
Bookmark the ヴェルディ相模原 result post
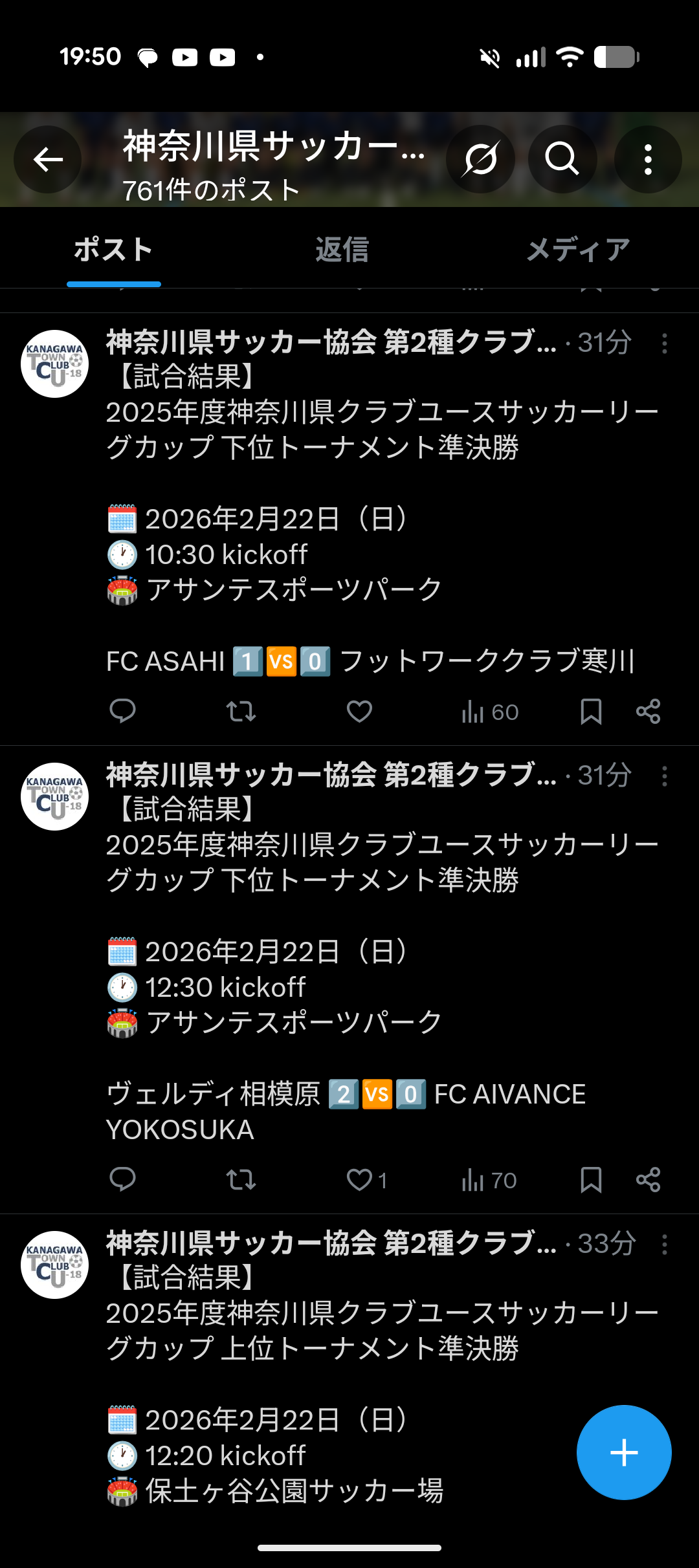click(591, 1180)
